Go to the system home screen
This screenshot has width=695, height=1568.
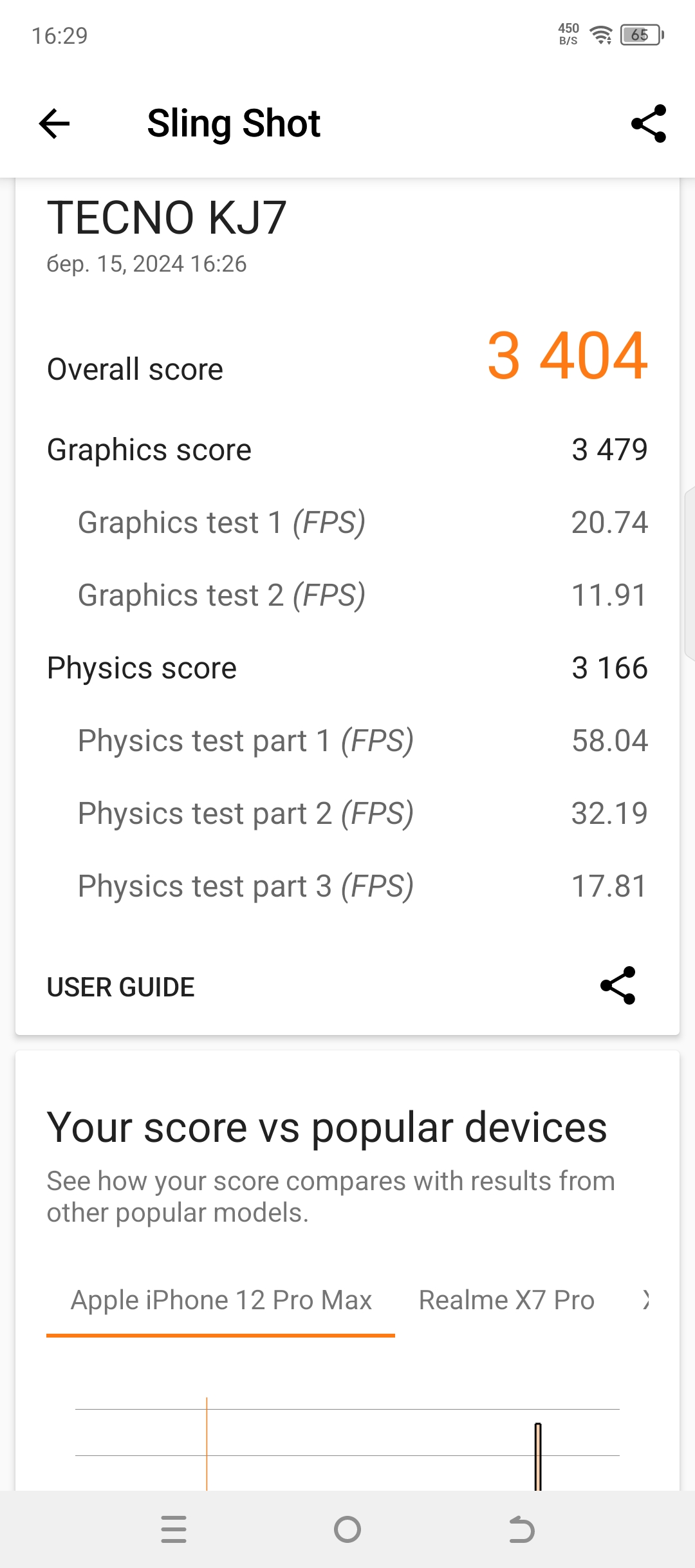[x=347, y=1529]
